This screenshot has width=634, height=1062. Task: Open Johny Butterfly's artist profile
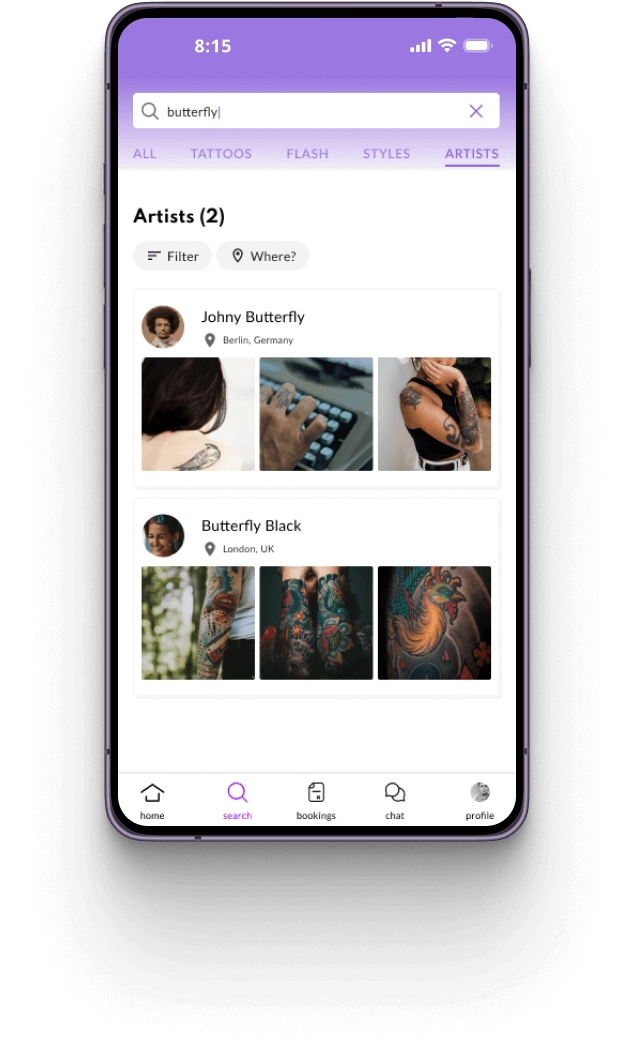(253, 317)
